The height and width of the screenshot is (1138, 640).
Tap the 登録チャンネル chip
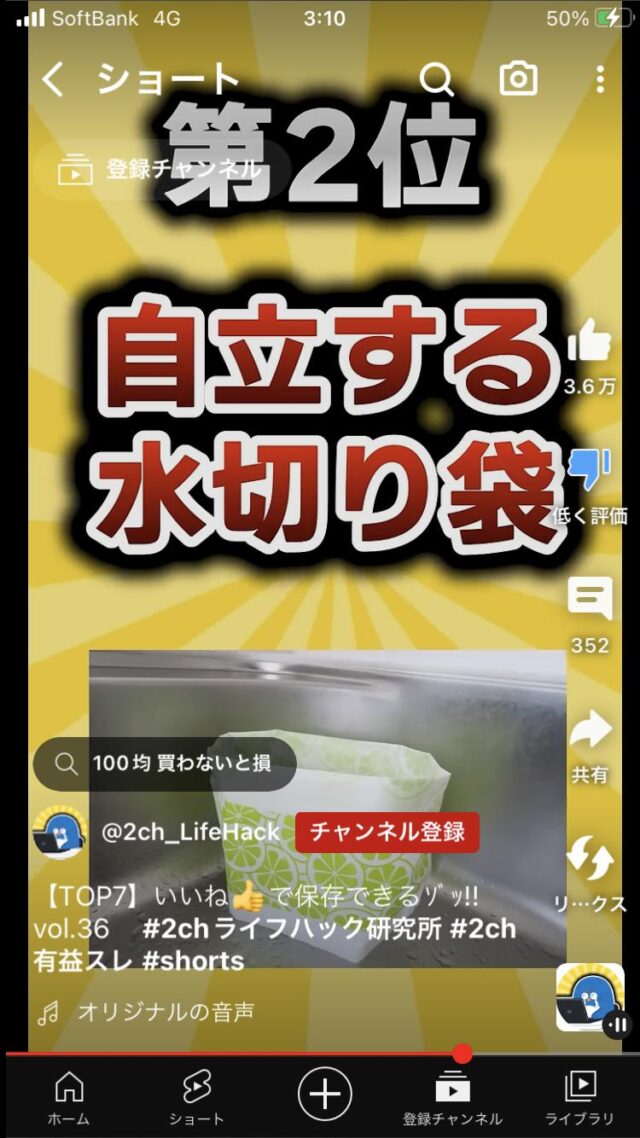pyautogui.click(x=162, y=169)
